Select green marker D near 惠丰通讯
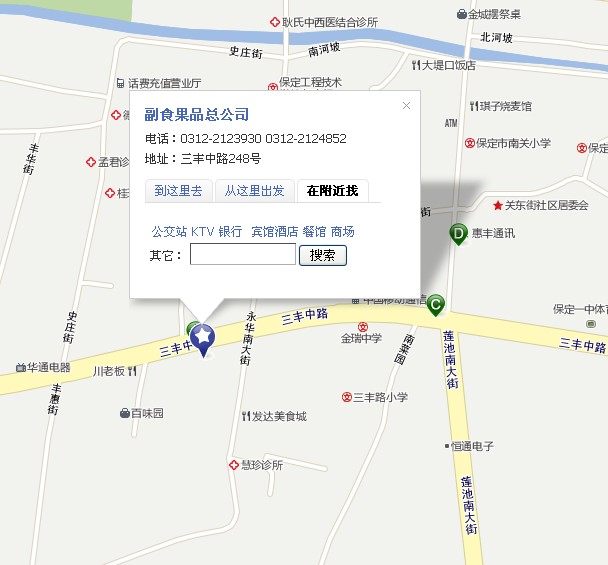The height and width of the screenshot is (565, 608). (458, 234)
